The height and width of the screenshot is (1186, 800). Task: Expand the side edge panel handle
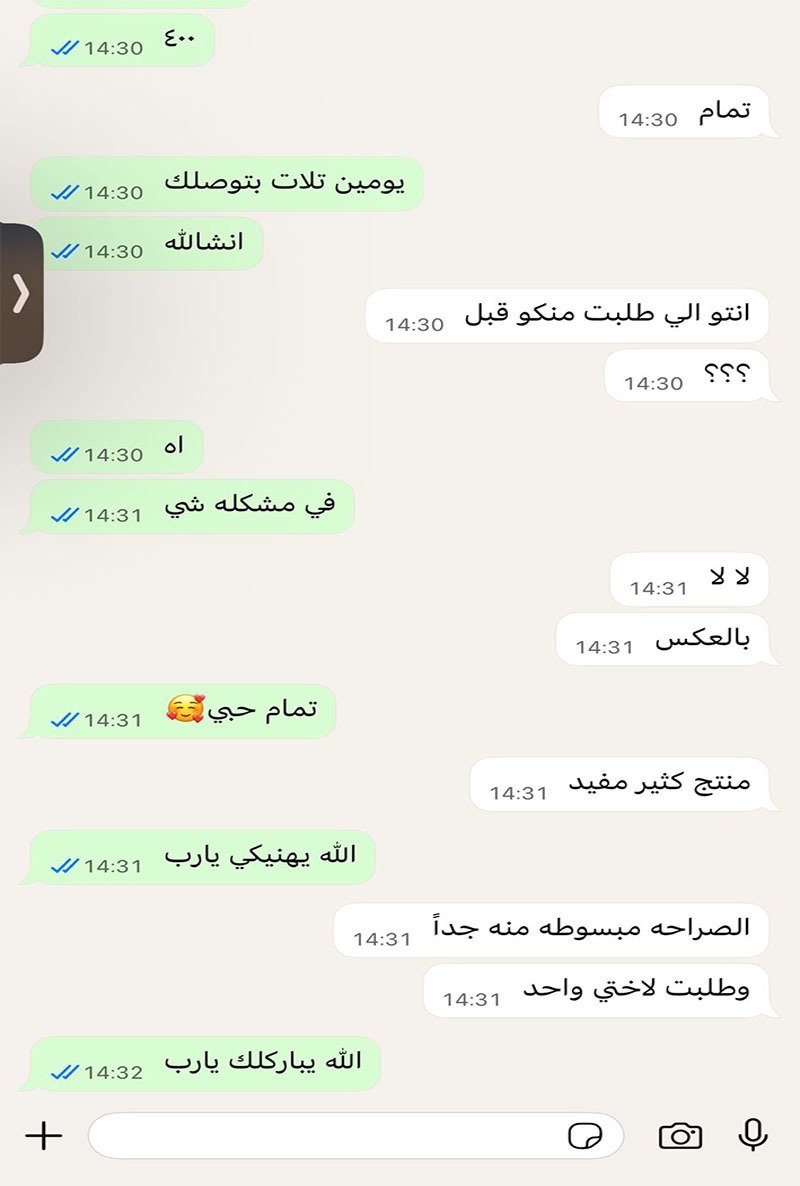tap(20, 294)
